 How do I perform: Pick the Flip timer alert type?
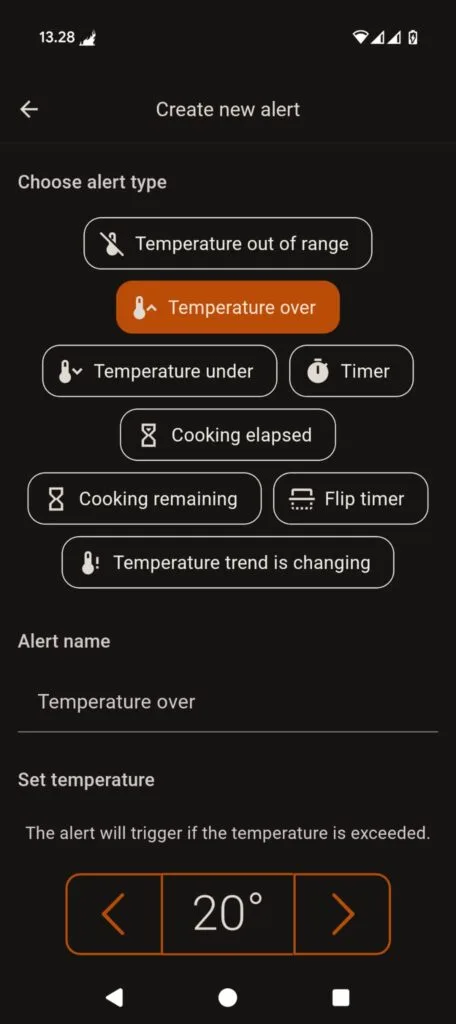(351, 499)
